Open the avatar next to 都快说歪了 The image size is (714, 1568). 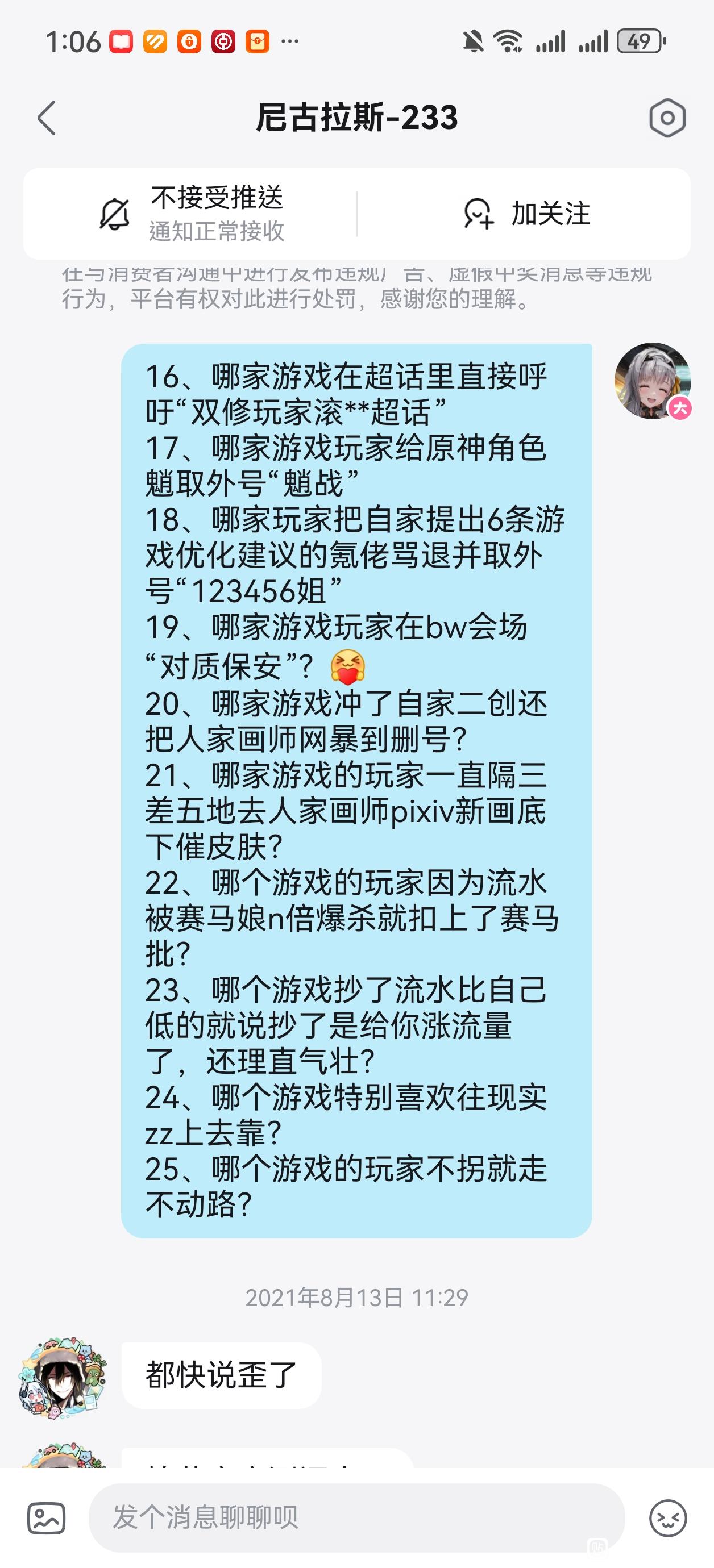62,1377
